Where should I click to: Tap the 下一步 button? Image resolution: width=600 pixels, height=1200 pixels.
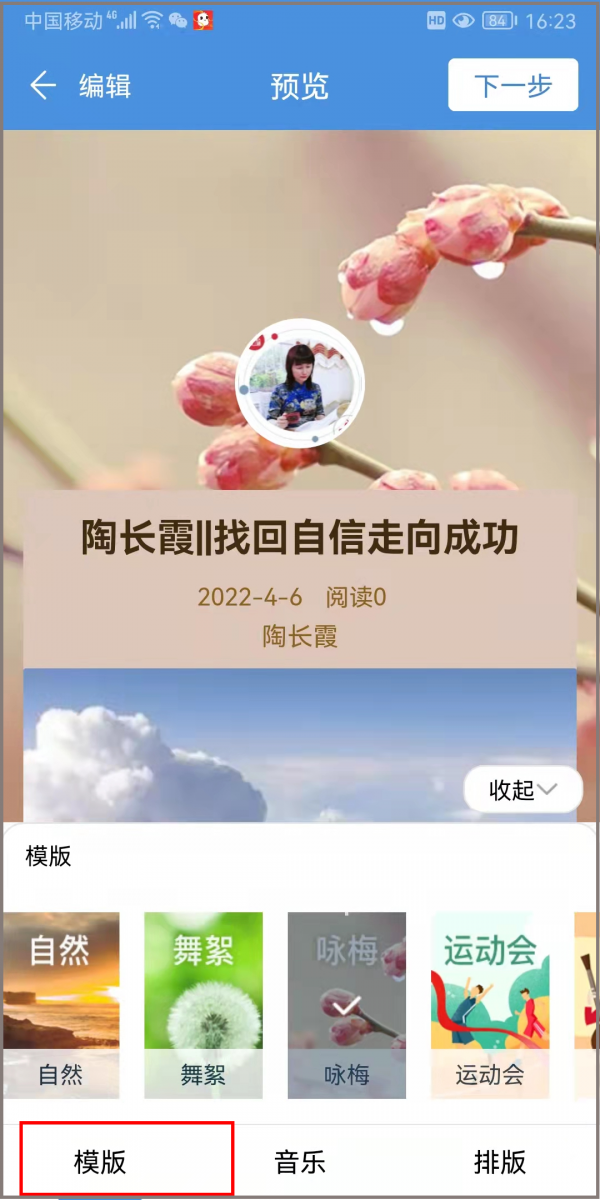pos(512,86)
